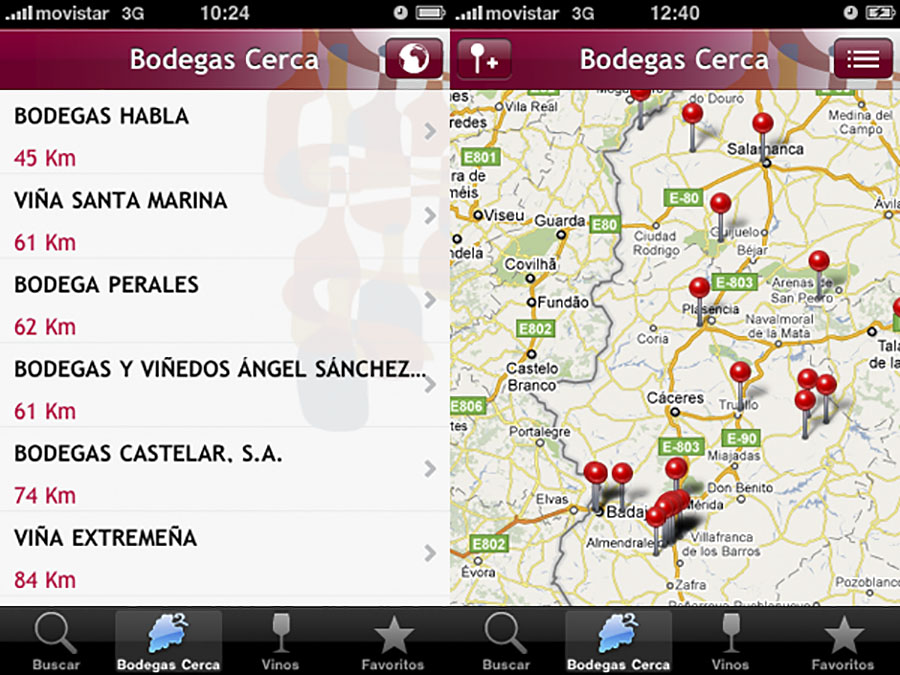Go to the Favoritos tab on the map screen
This screenshot has height=675, width=900.
[843, 642]
